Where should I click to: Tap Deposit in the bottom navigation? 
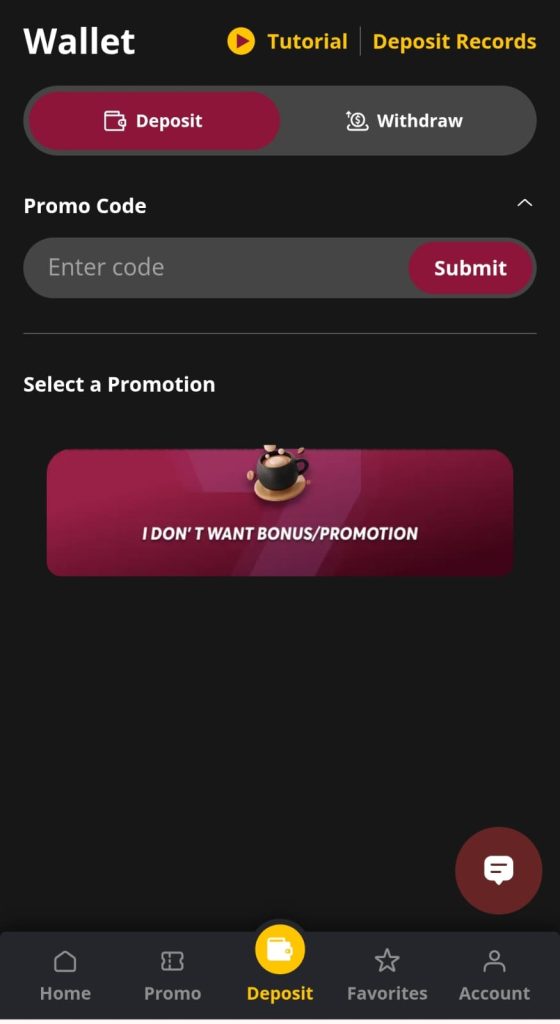pos(280,965)
